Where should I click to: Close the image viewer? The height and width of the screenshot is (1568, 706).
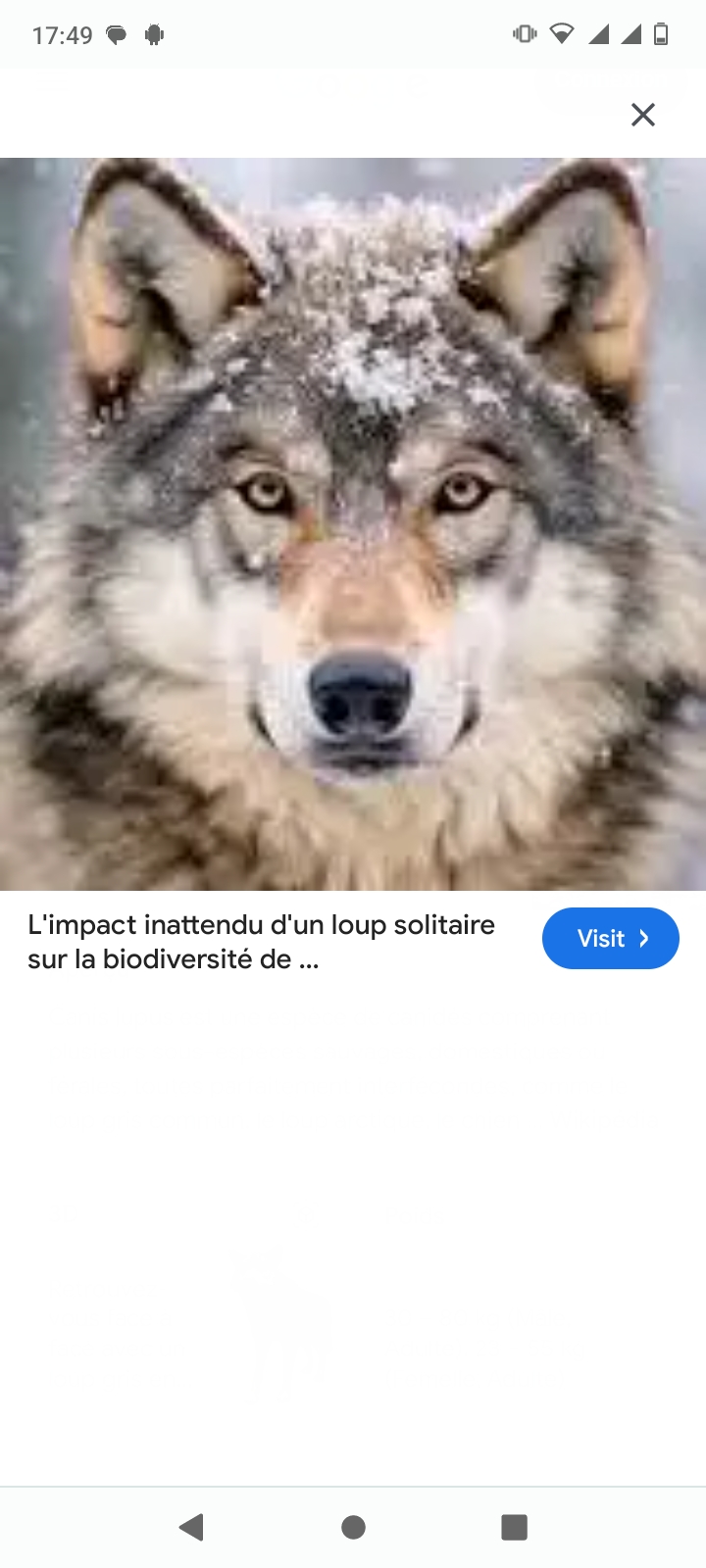(642, 115)
